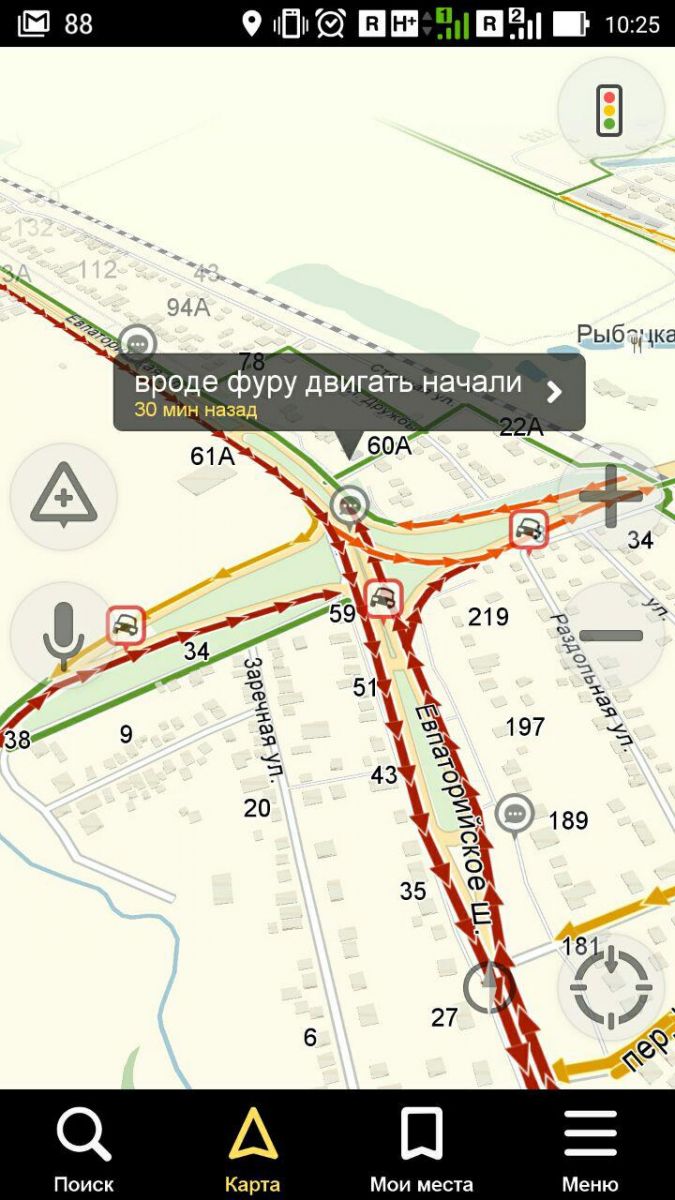This screenshot has height=1200, width=675.
Task: Switch to the Карта tab
Action: (x=252, y=1148)
